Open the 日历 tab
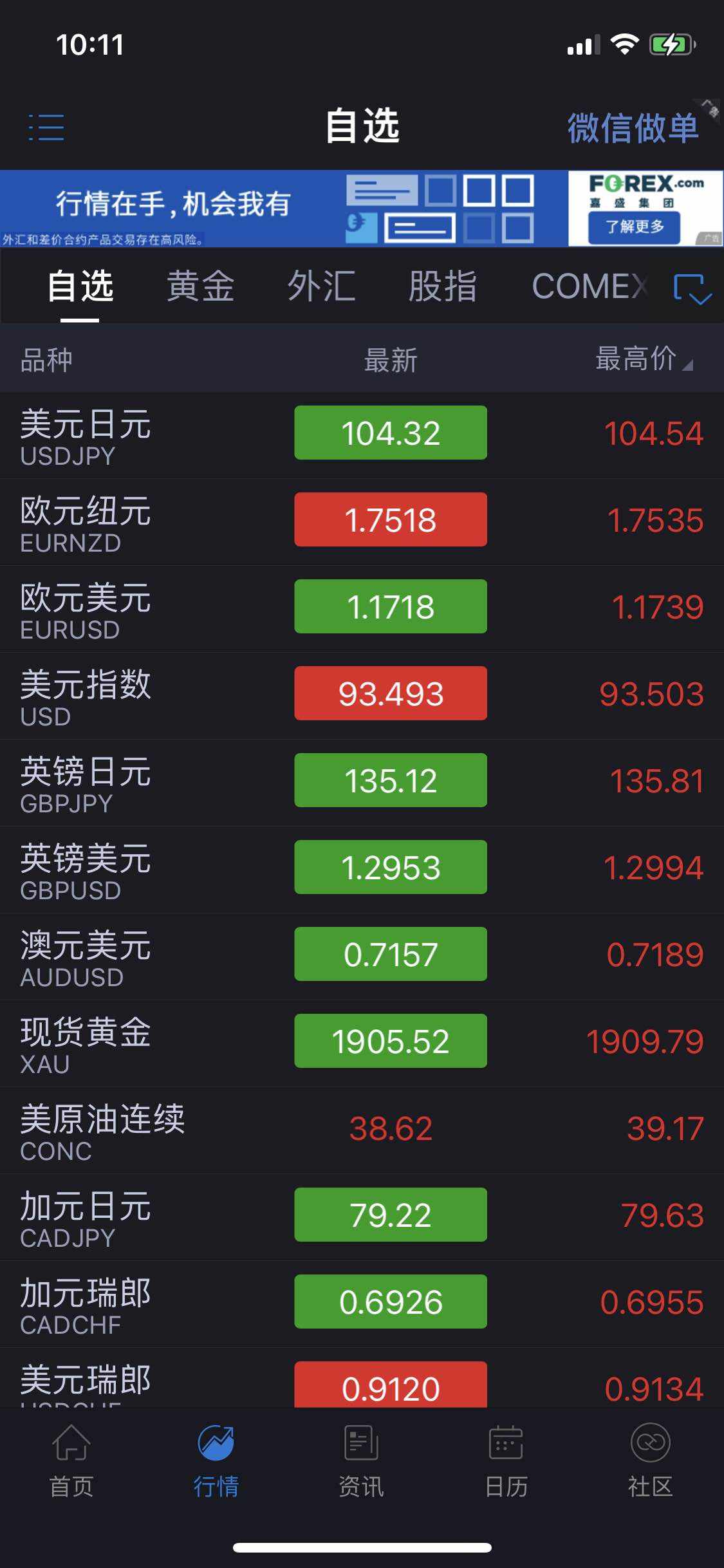The height and width of the screenshot is (1568, 724). point(506,1461)
